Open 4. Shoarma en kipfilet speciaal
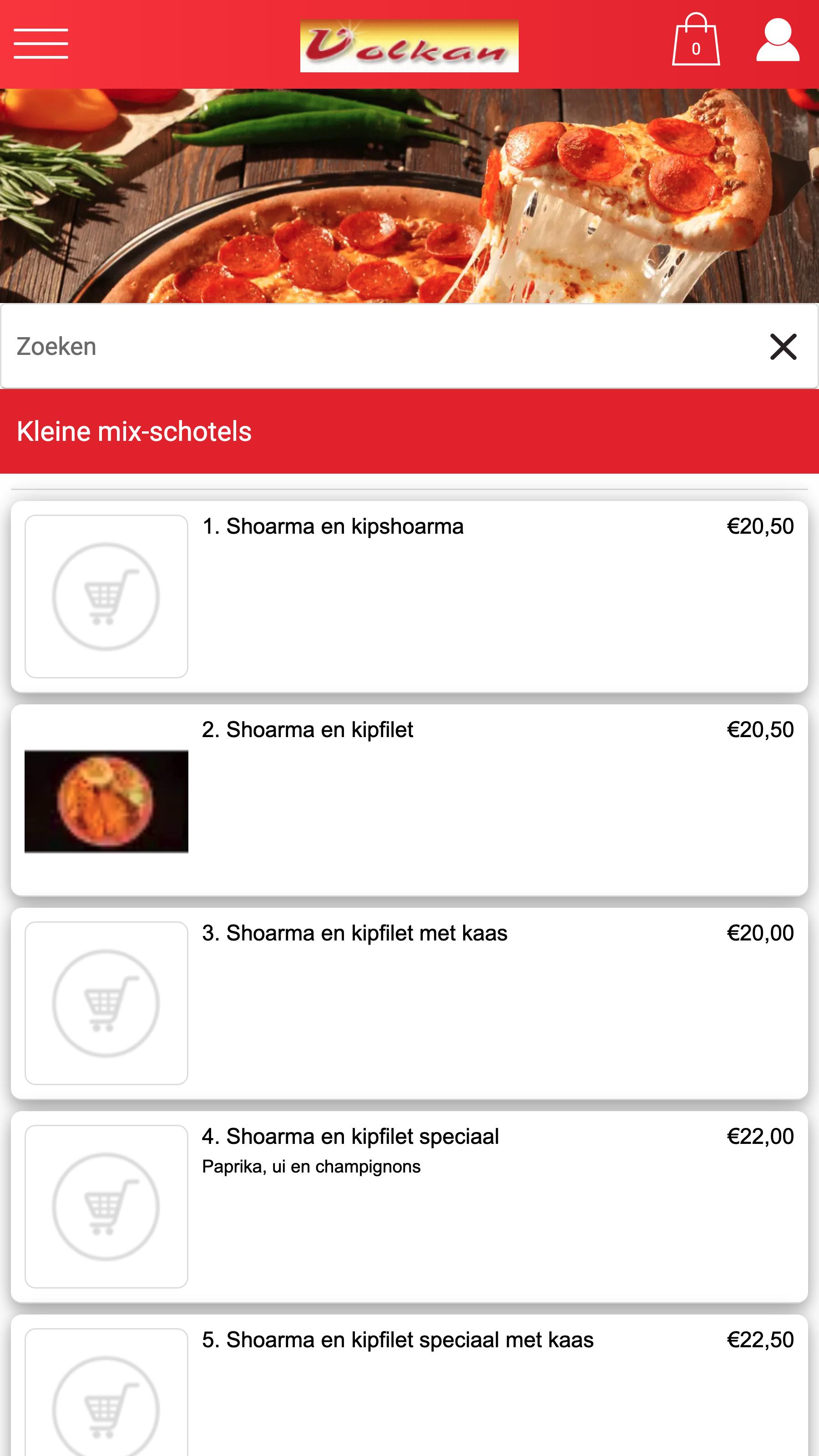 coord(350,1137)
